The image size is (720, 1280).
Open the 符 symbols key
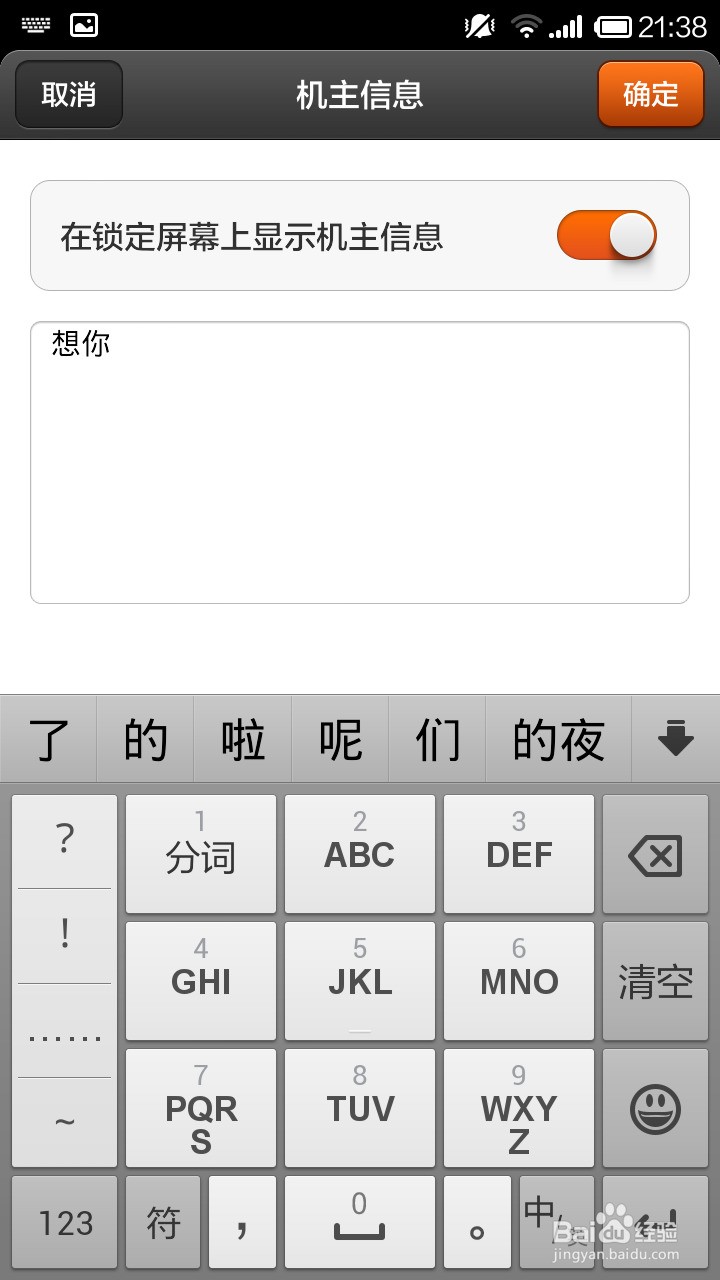[163, 1222]
